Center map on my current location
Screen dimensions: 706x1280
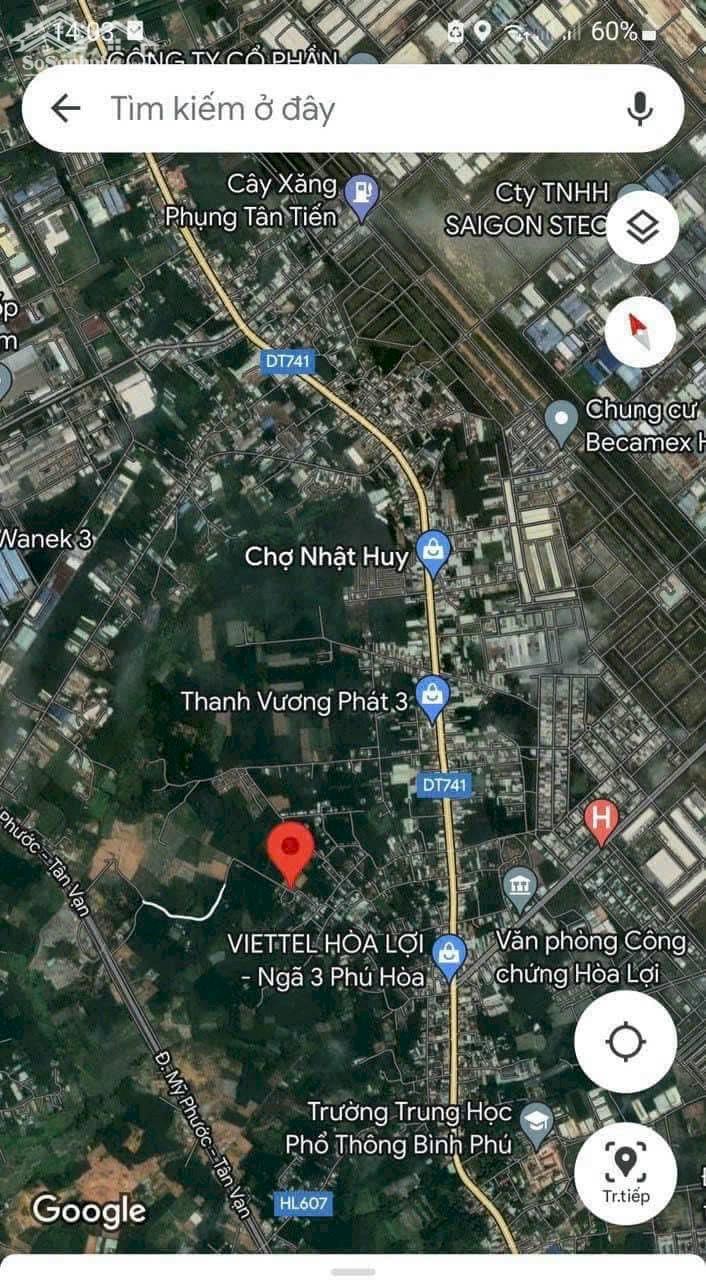(626, 1042)
